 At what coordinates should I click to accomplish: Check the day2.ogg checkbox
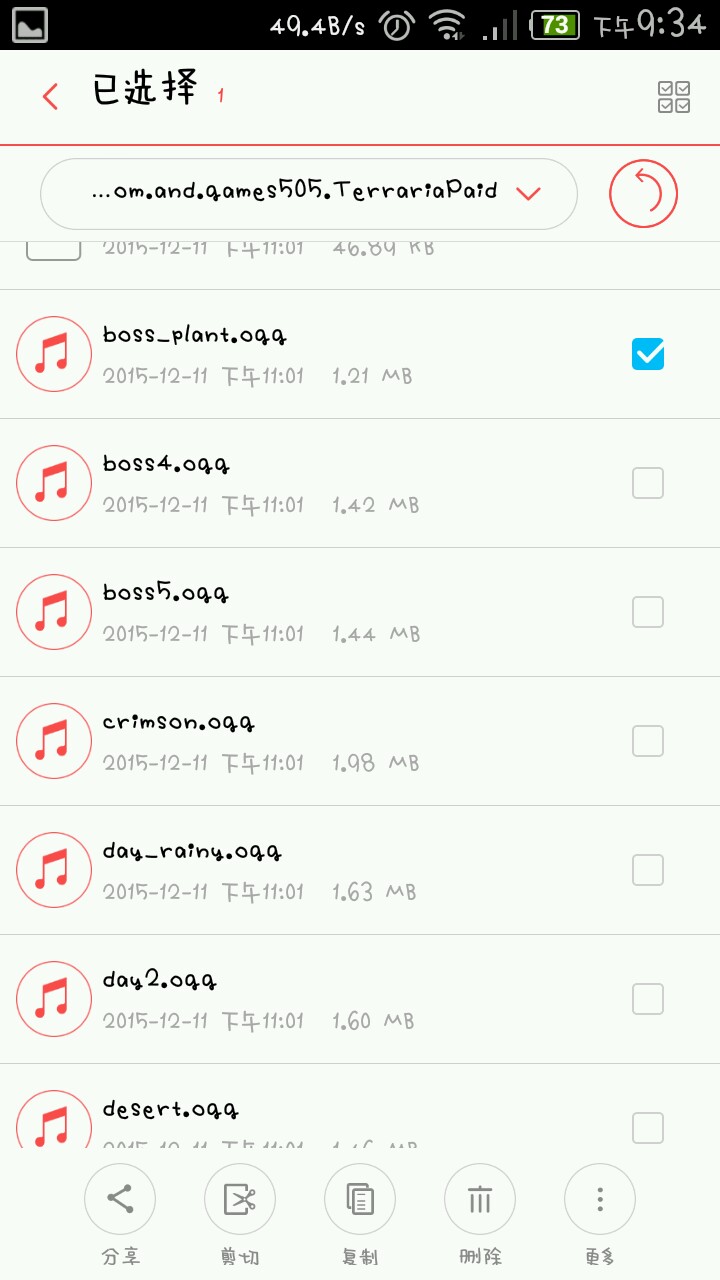tap(648, 999)
